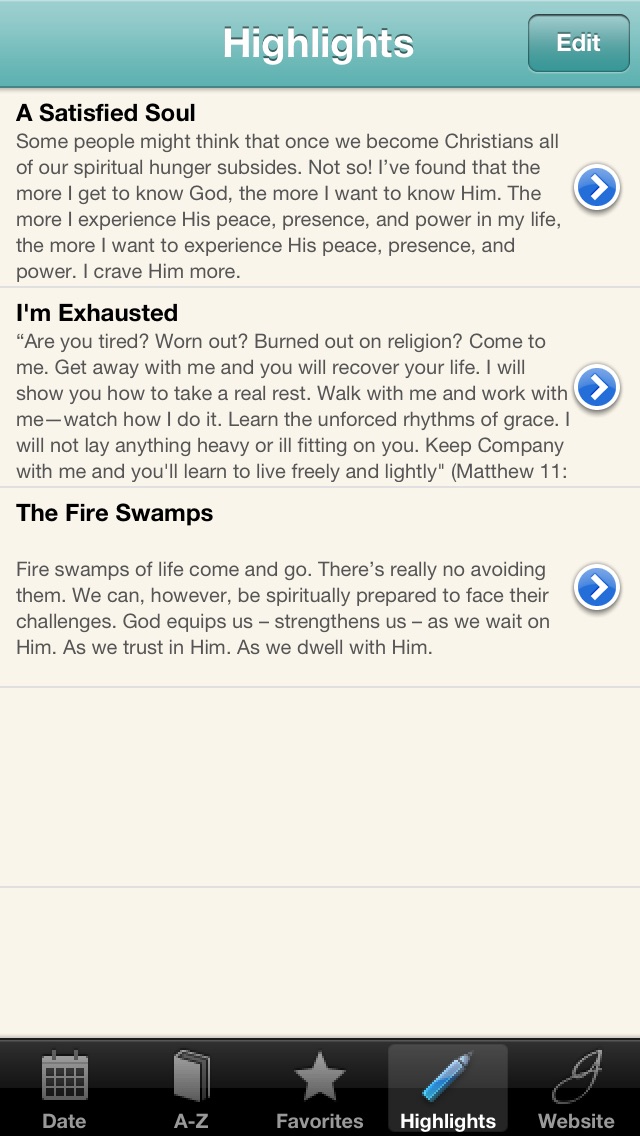Open the Website tab
This screenshot has height=1136, width=640.
coord(576,1089)
